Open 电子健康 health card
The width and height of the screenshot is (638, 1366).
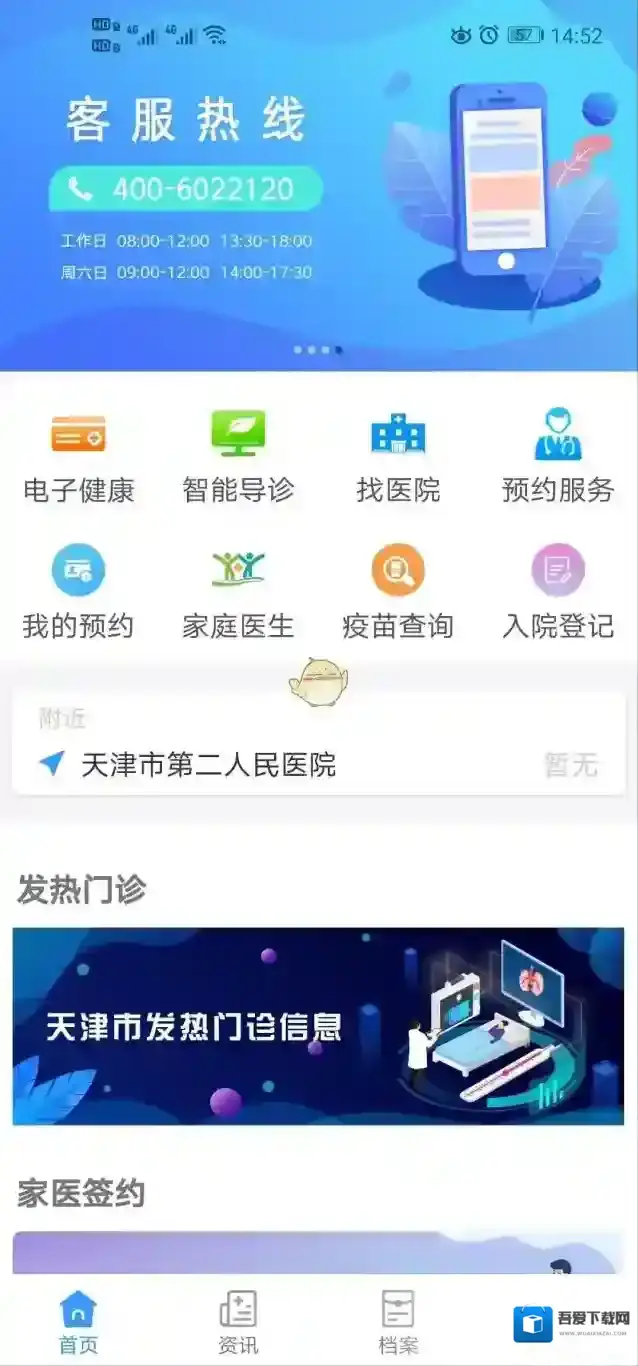click(x=78, y=455)
